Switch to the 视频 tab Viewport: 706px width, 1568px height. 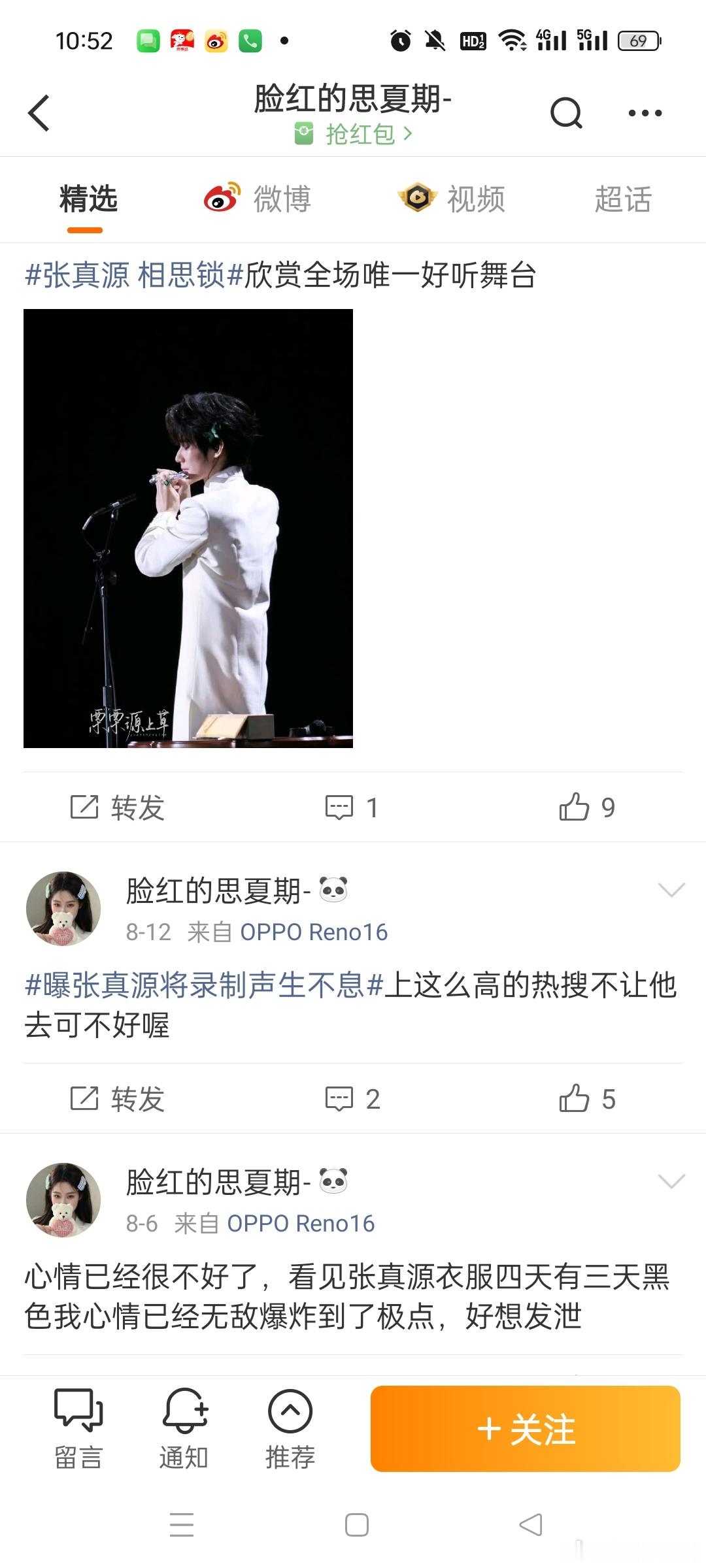[x=452, y=199]
